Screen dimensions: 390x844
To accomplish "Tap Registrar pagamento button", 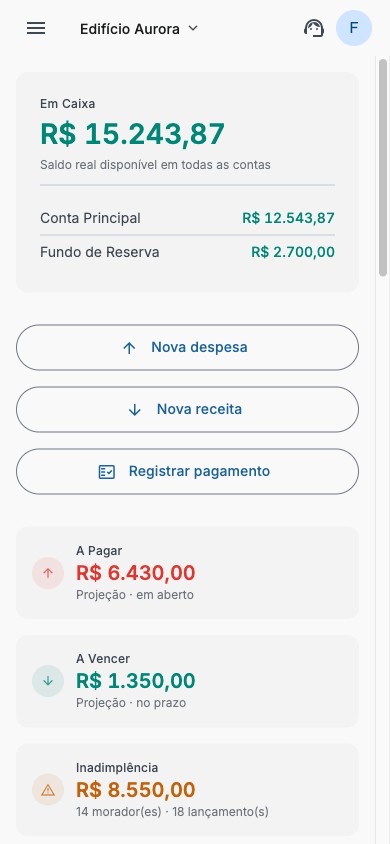I will [x=187, y=472].
